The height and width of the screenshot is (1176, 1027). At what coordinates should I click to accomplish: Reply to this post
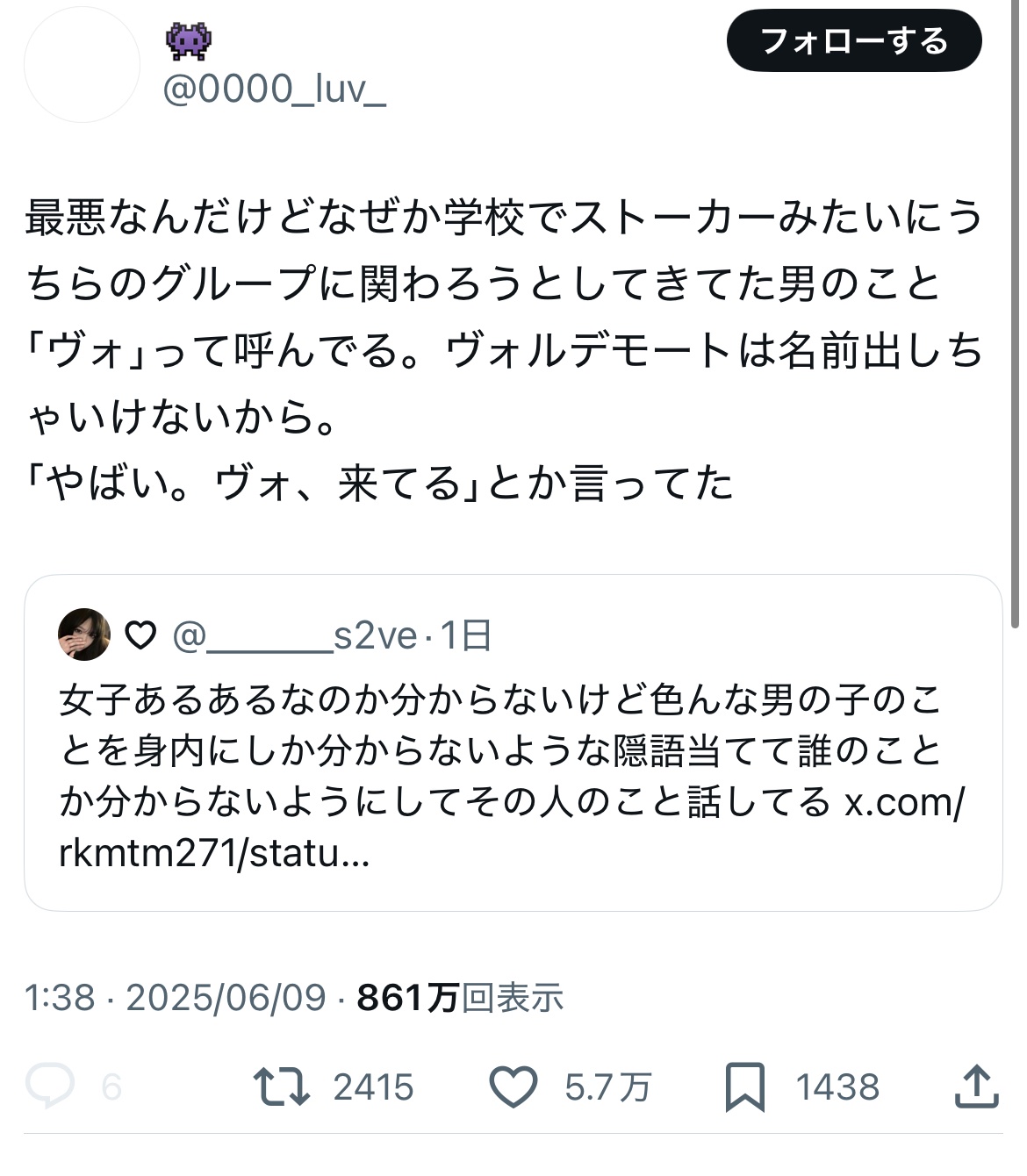tap(50, 1086)
